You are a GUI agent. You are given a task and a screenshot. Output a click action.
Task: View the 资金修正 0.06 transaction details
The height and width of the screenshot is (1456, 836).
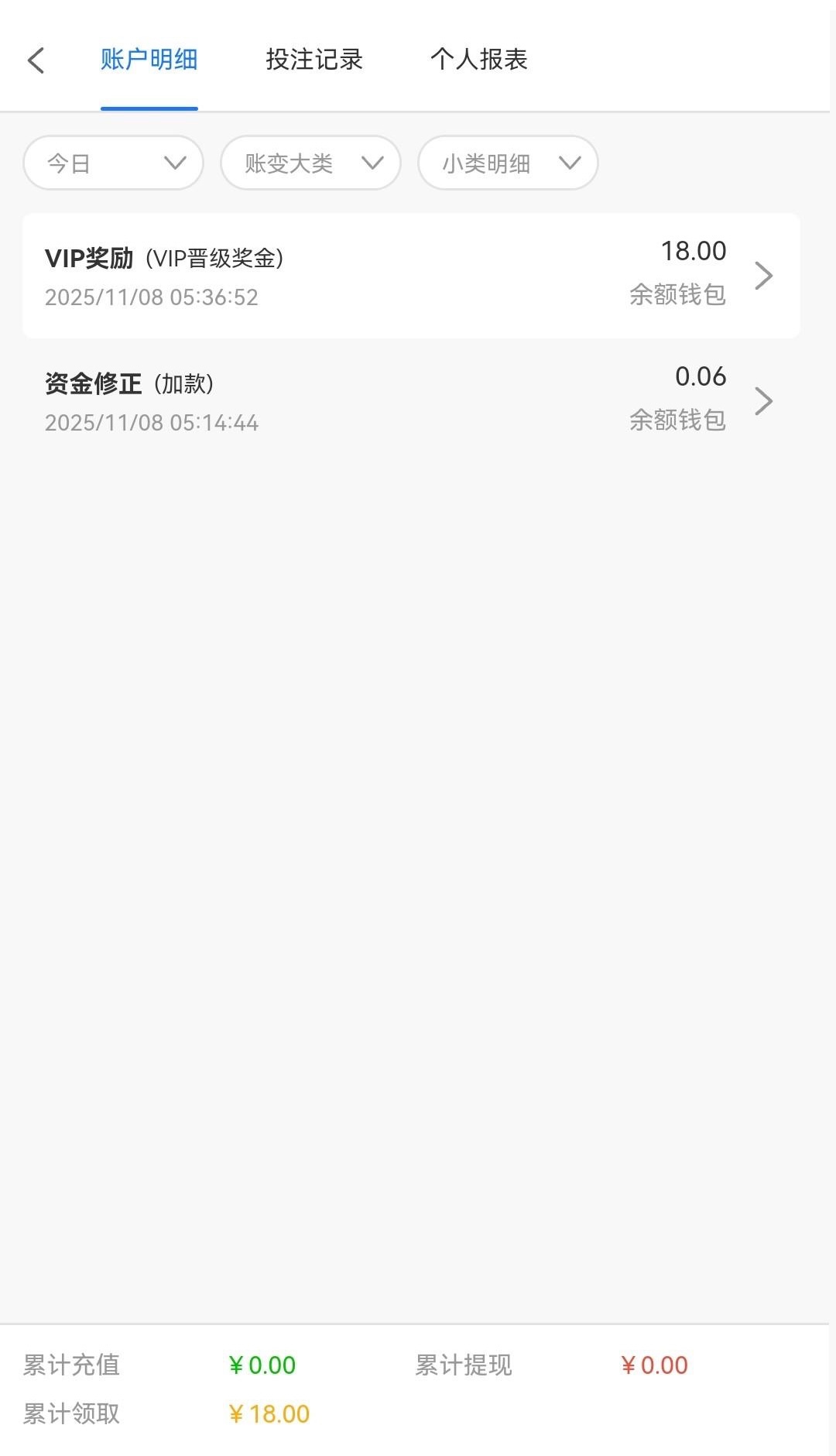click(x=411, y=400)
